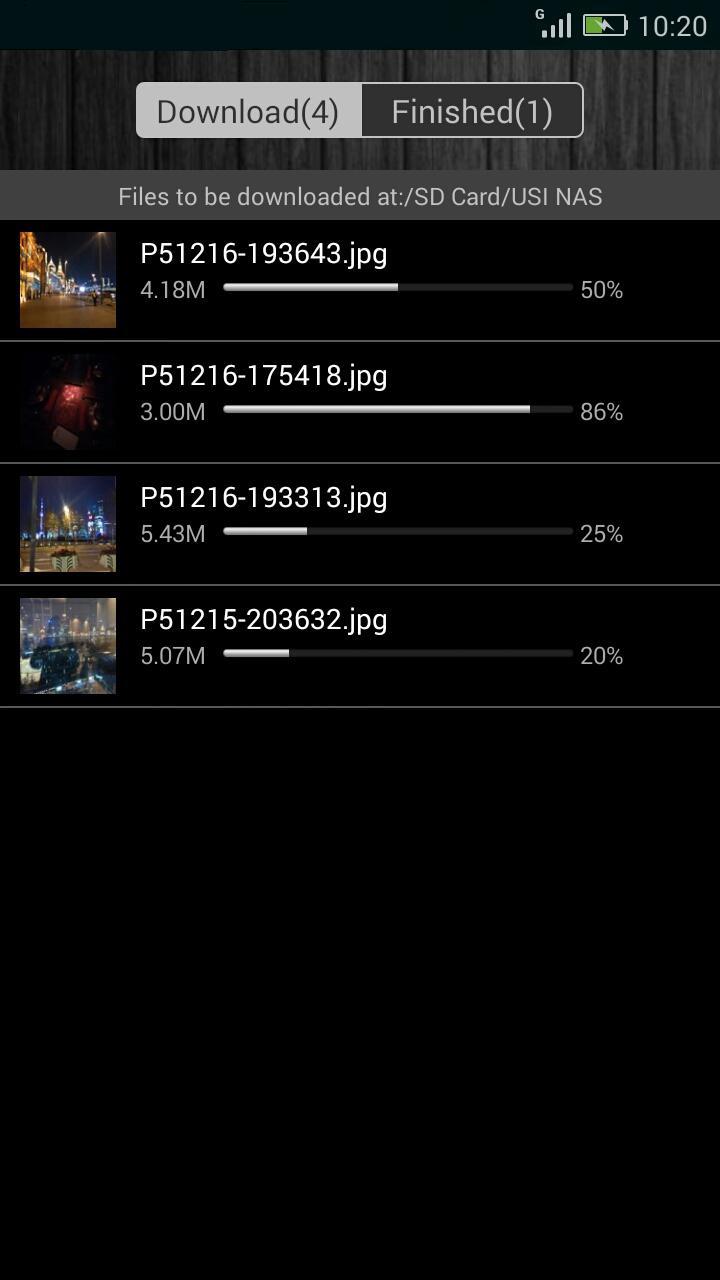Tap the P51216-193313.jpg skyline thumbnail
This screenshot has width=720, height=1280.
coord(67,524)
